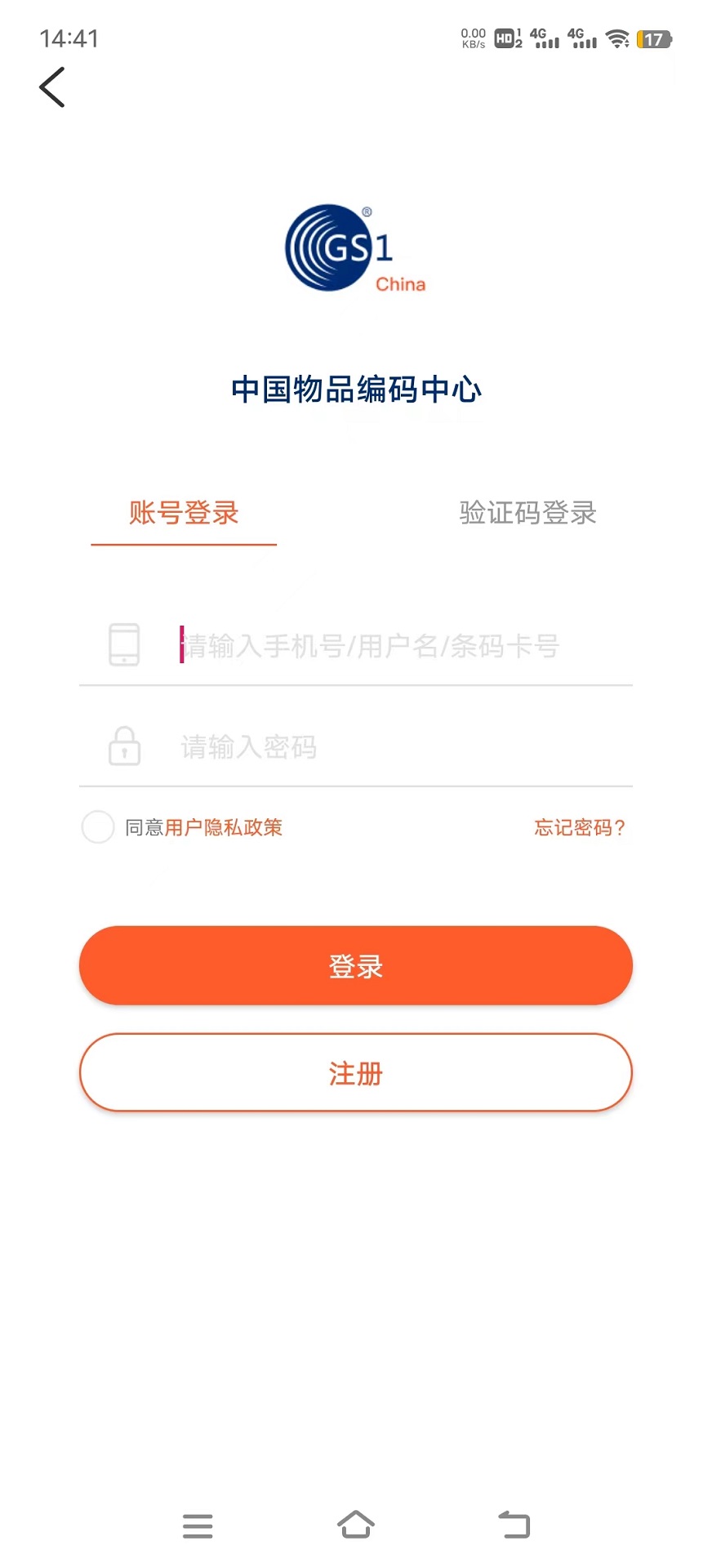Open the 用户隐私政策 privacy policy link
Viewport: 712px width, 1568px height.
(224, 827)
